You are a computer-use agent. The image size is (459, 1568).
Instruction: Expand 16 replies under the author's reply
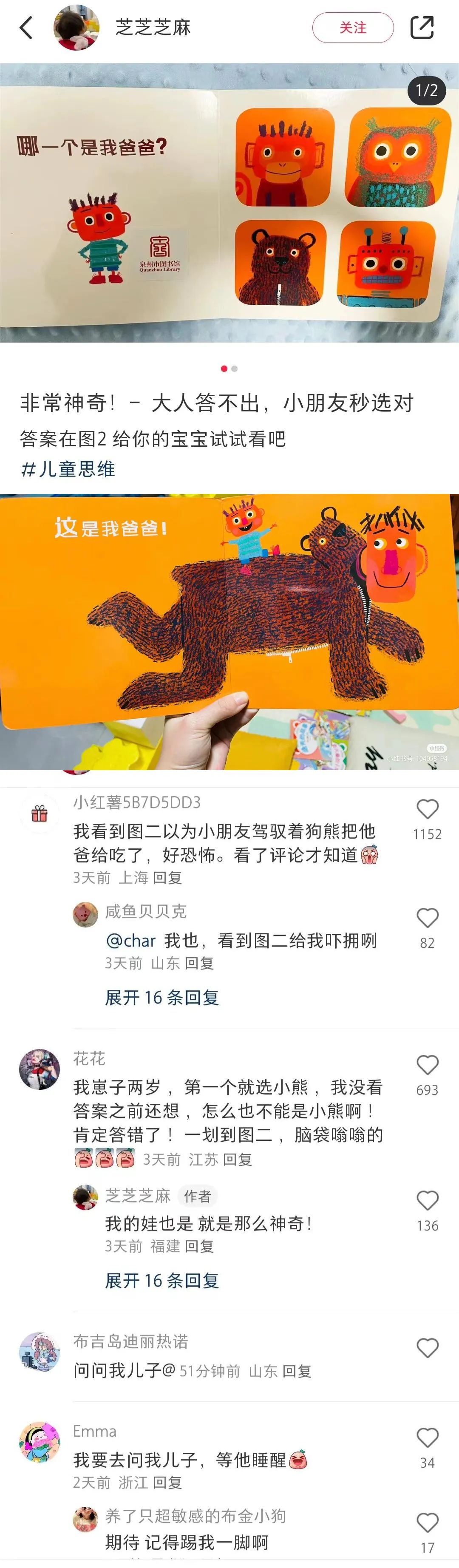[161, 1280]
